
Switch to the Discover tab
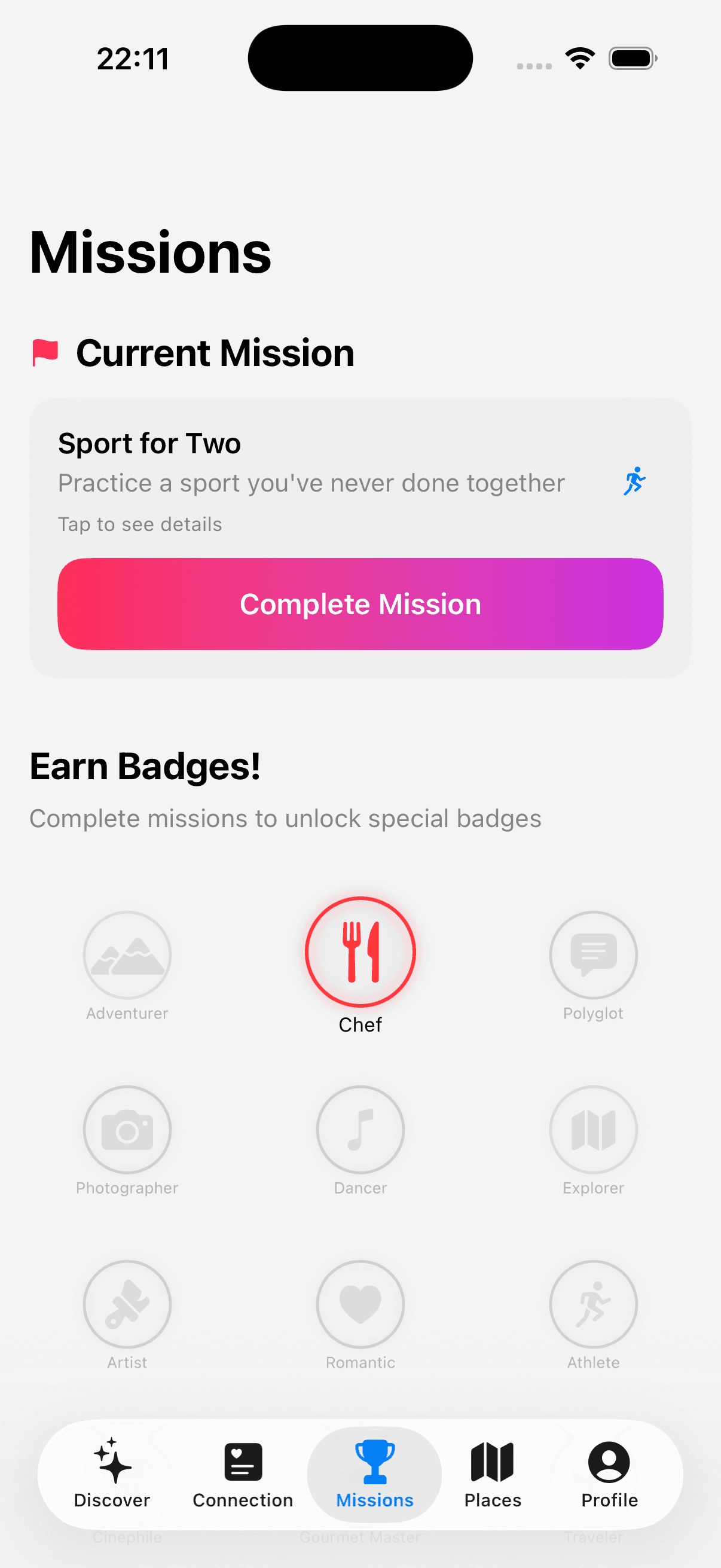point(112,1474)
